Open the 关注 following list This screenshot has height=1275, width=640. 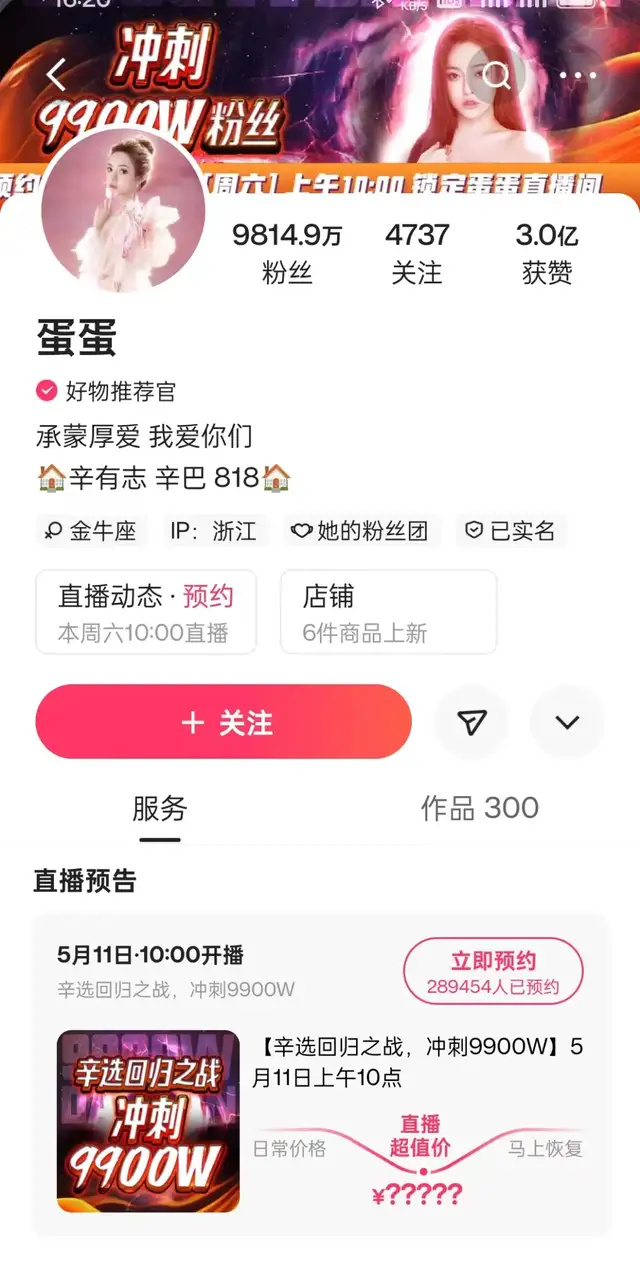pos(417,254)
